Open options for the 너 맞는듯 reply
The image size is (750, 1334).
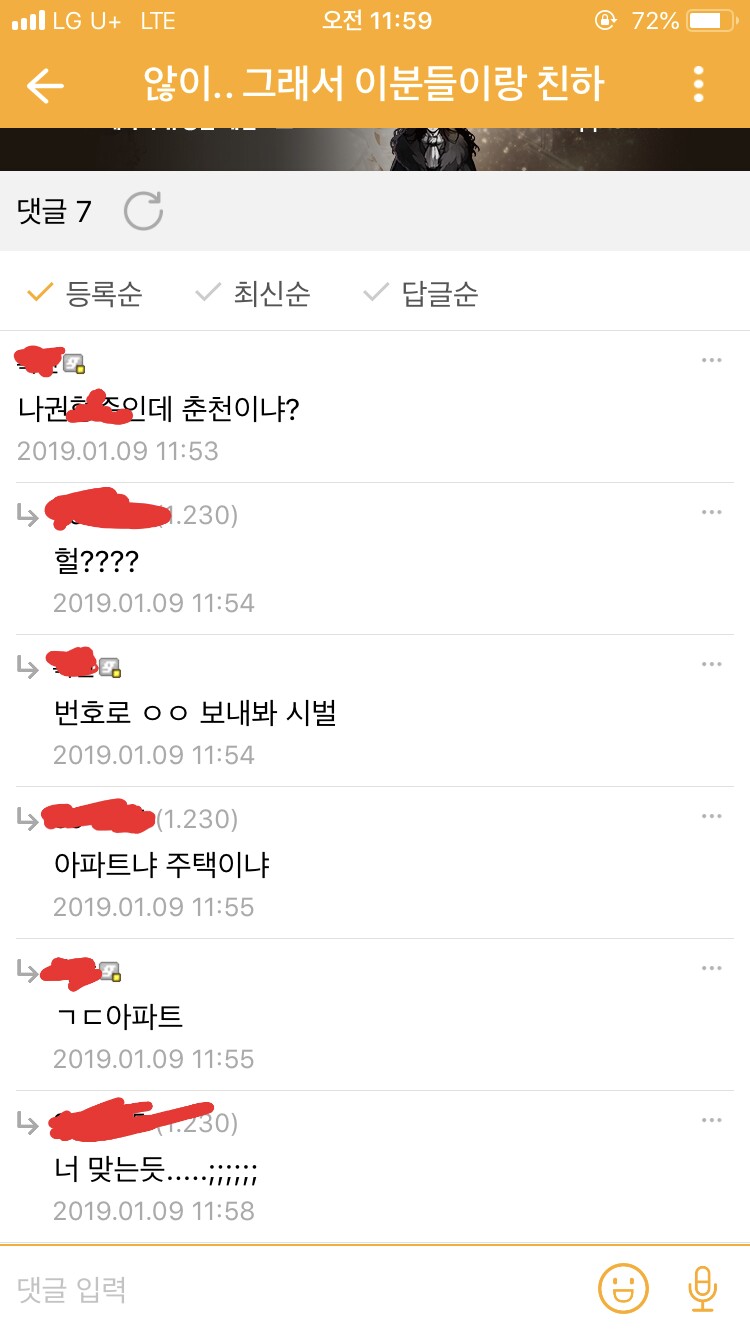[711, 1121]
